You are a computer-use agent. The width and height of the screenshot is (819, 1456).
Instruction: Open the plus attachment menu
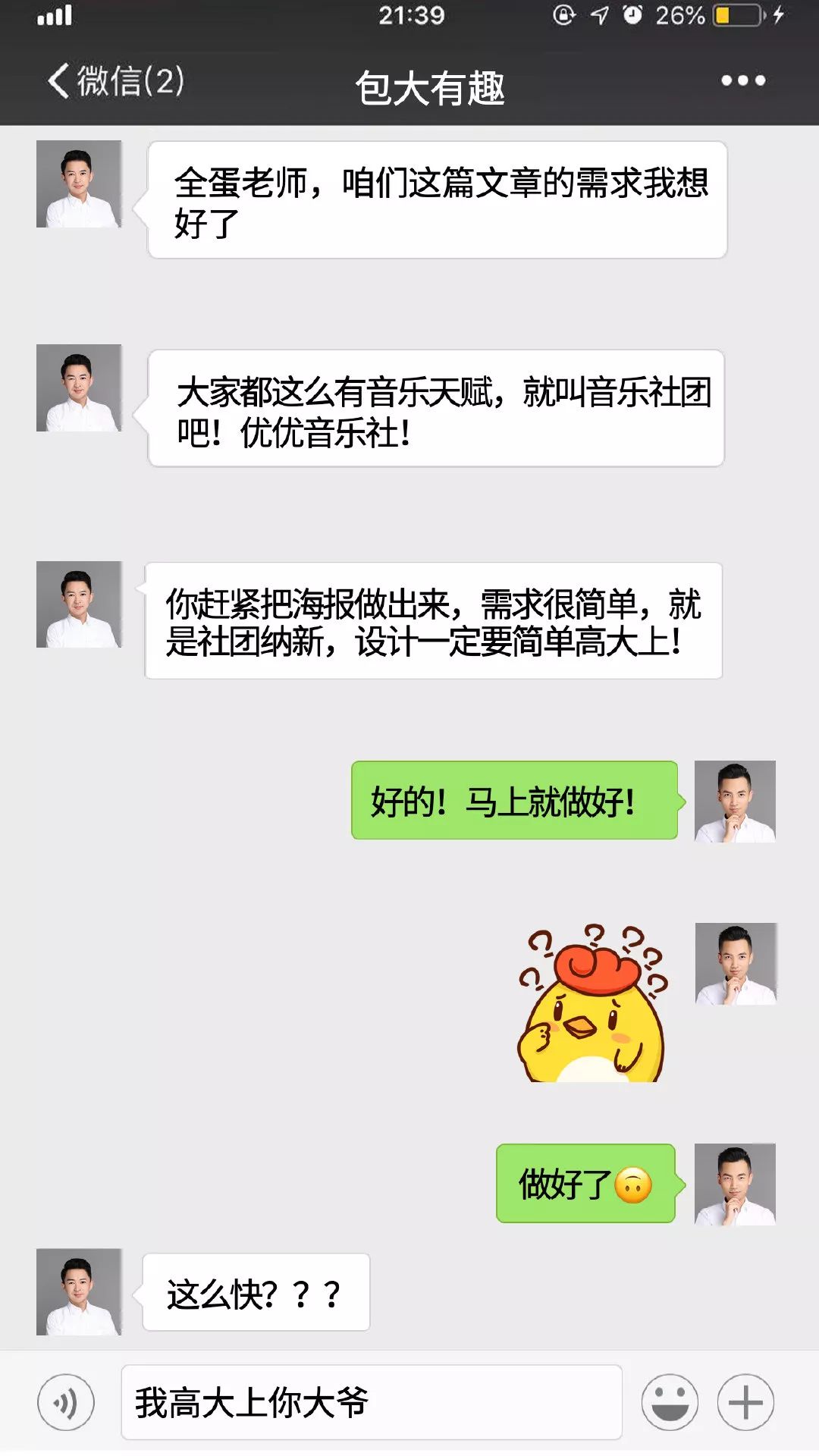(x=745, y=1403)
